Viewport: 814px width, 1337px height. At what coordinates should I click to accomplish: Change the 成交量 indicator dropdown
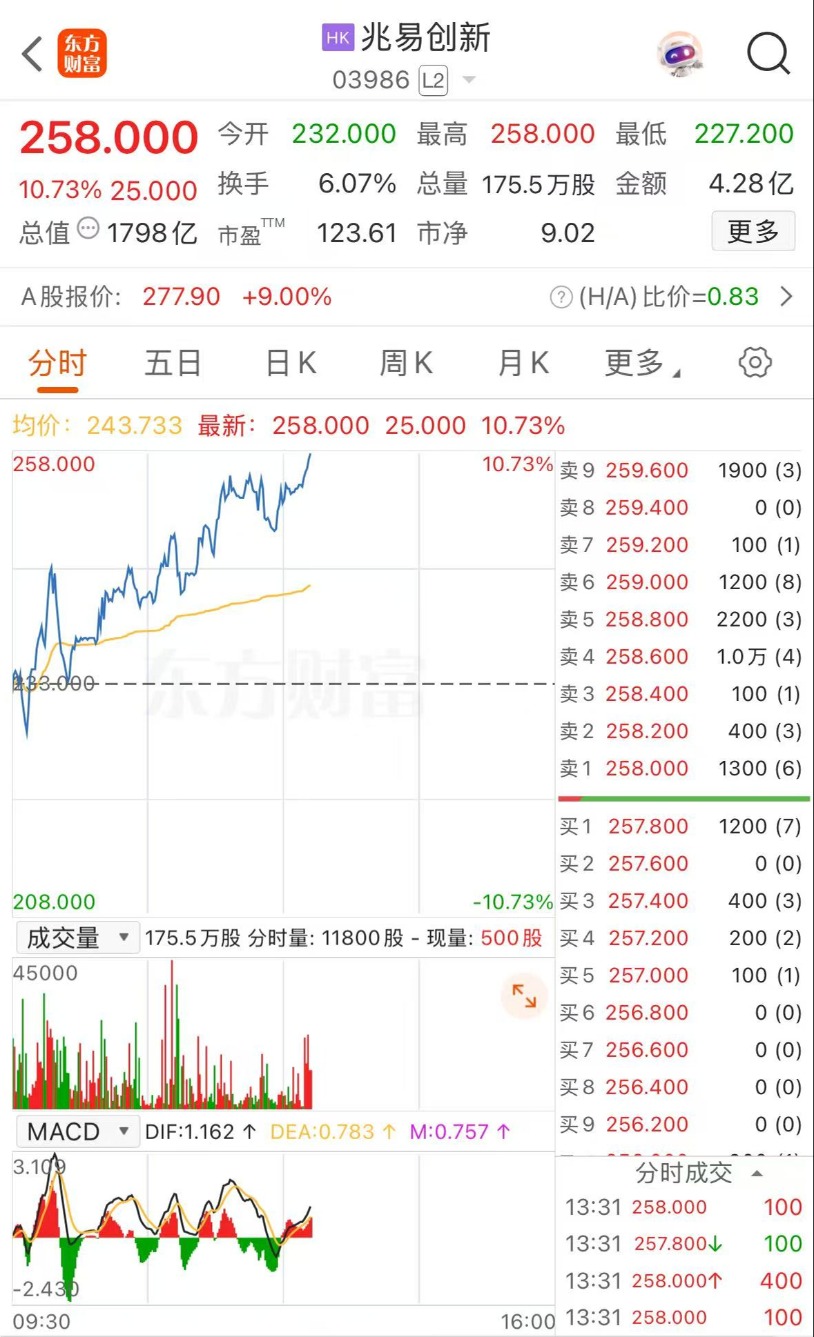75,938
